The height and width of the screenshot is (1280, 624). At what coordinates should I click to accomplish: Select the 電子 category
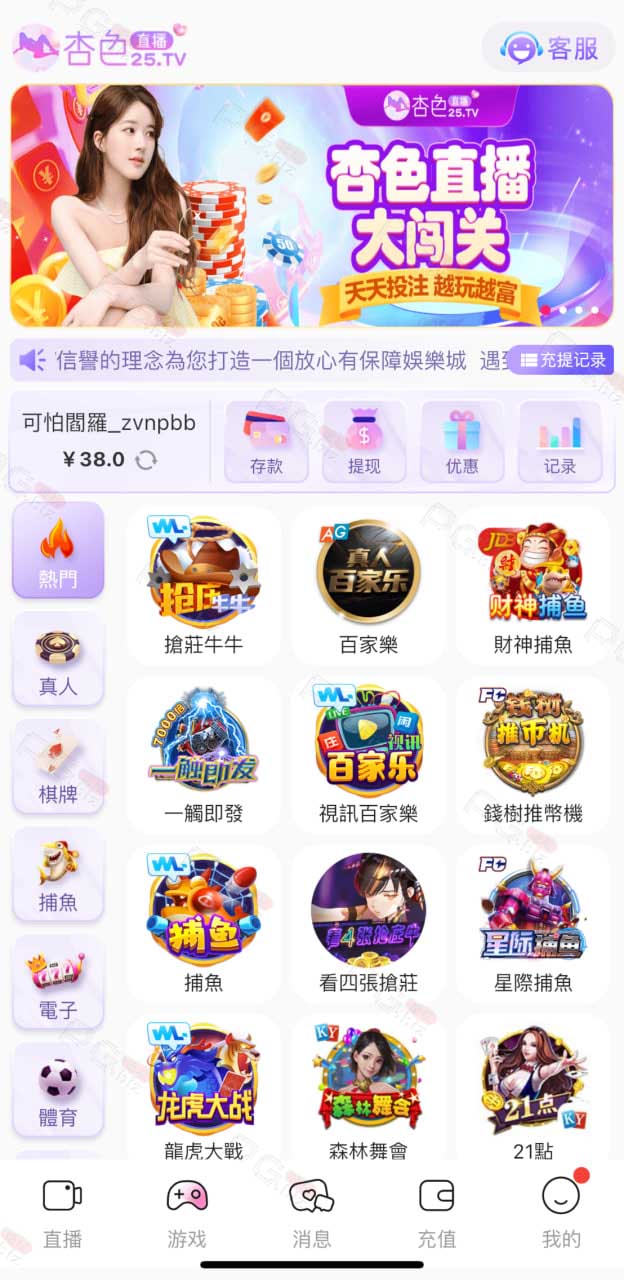point(58,983)
